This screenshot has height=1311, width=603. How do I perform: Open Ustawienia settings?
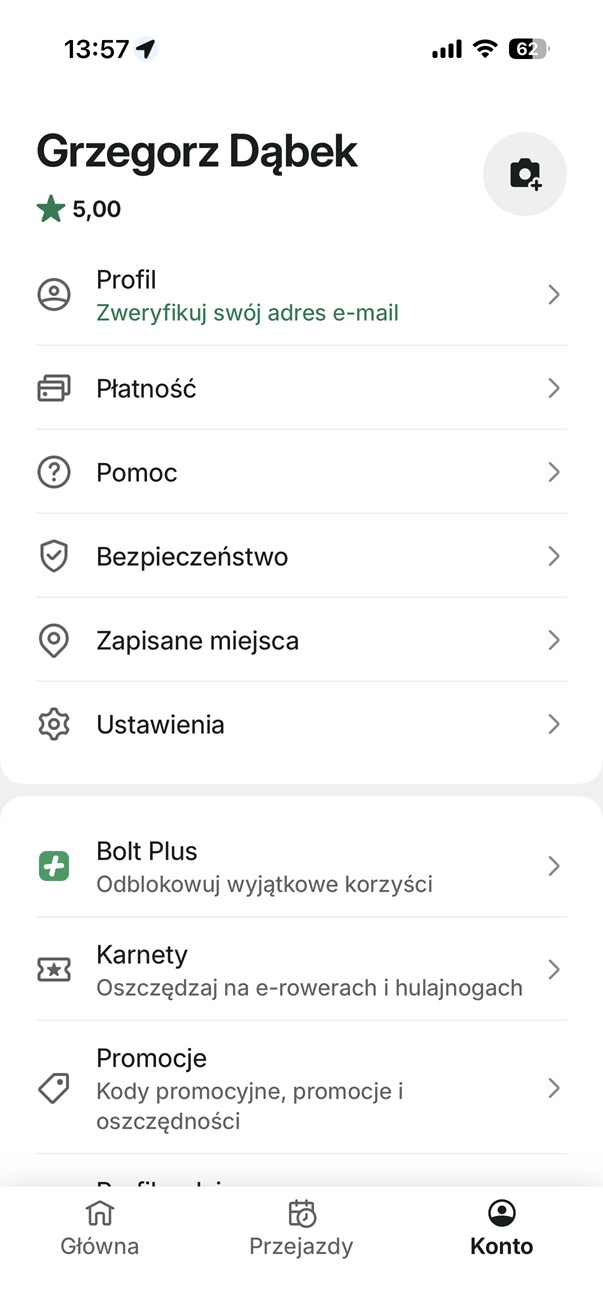tap(300, 724)
